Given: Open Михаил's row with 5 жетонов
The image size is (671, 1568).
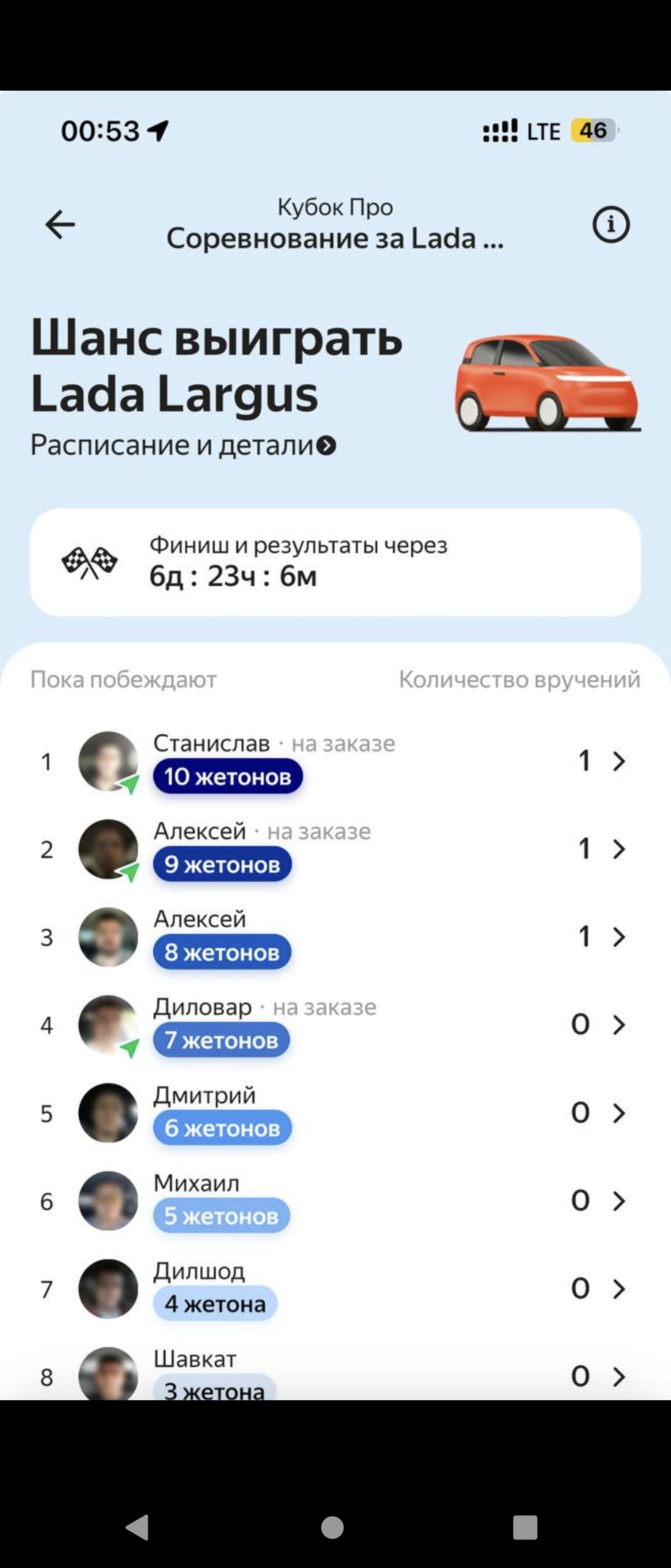Looking at the screenshot, I should pos(335,1200).
